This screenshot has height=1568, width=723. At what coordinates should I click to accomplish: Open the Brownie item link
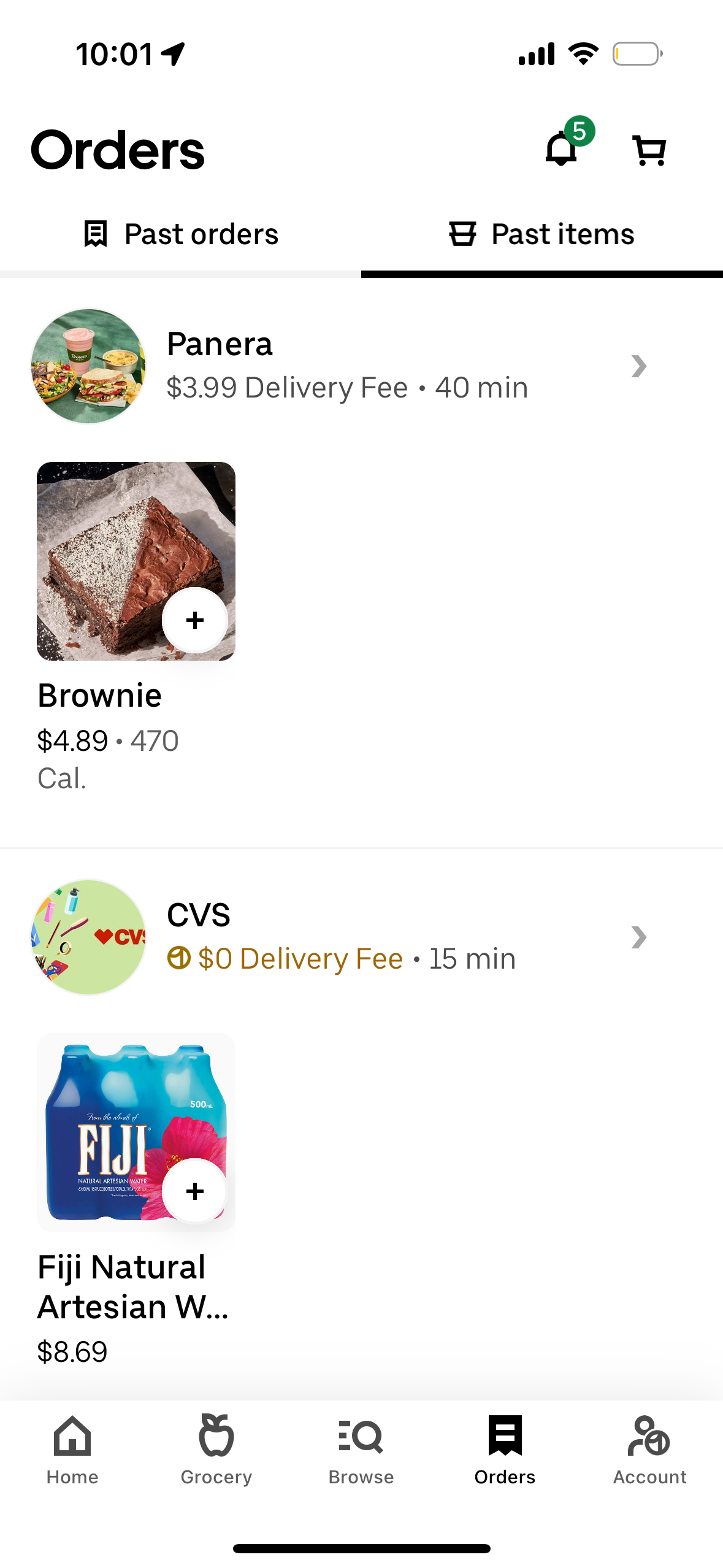pyautogui.click(x=99, y=695)
